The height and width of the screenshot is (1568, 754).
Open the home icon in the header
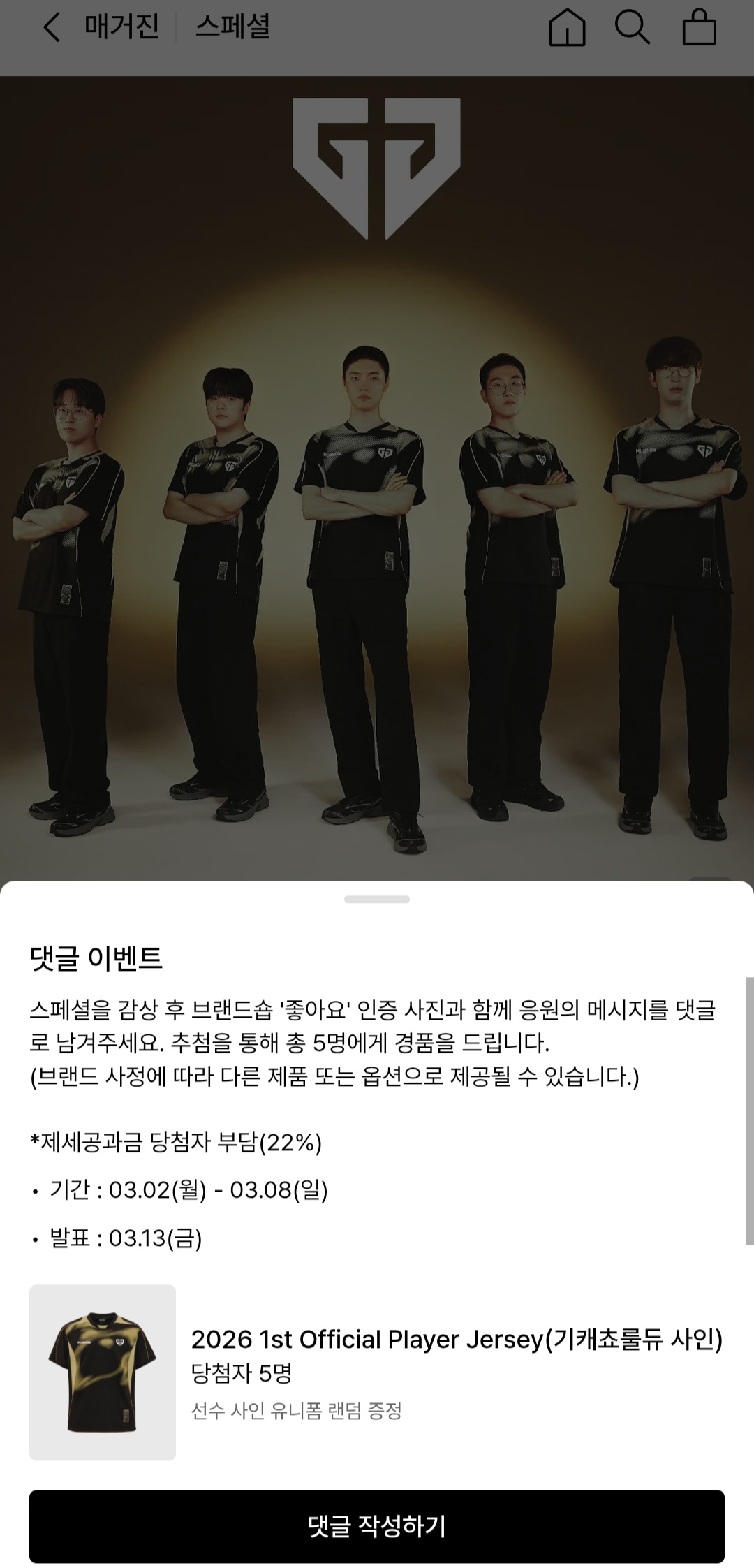pos(567,29)
